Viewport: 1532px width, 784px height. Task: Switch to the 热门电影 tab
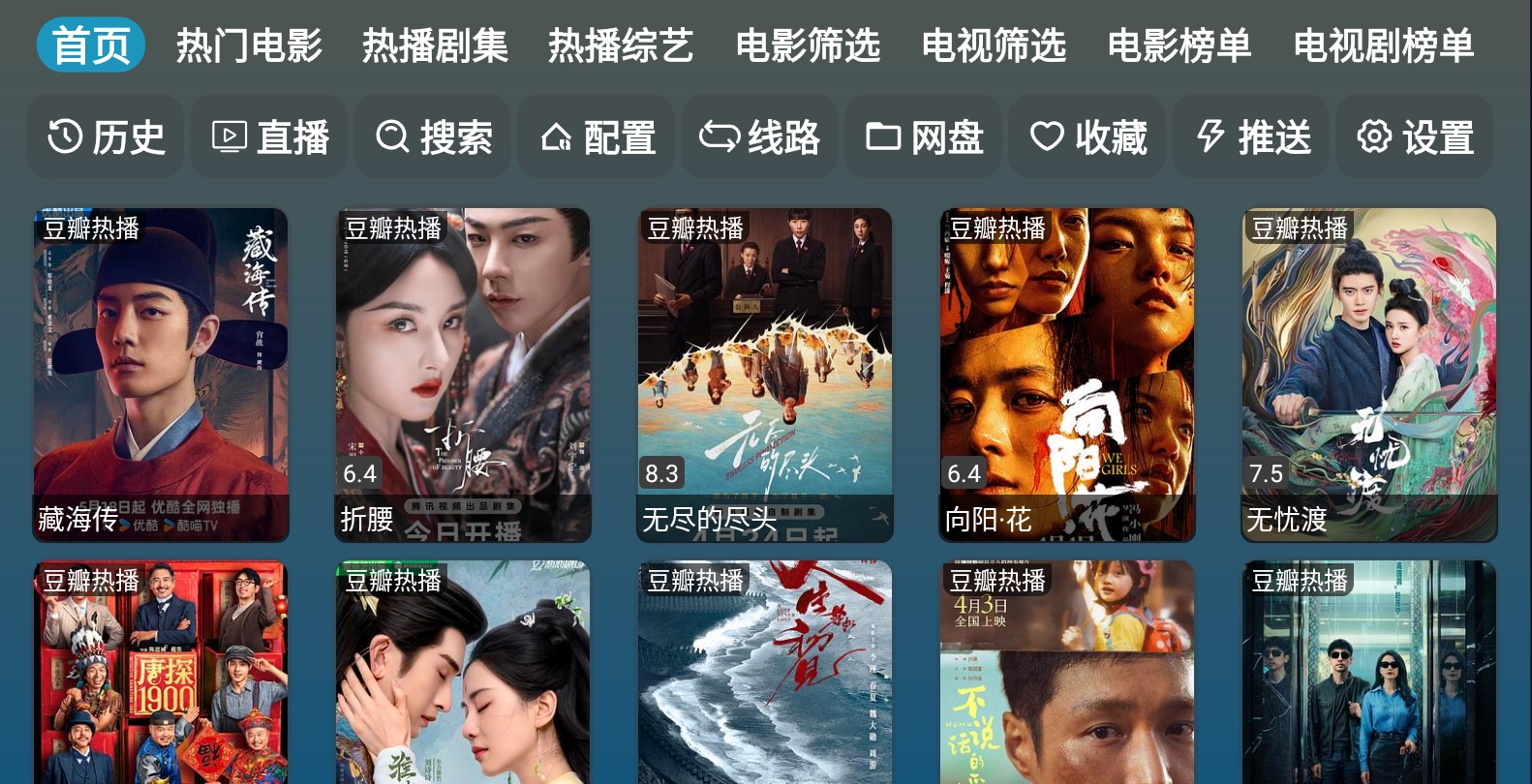click(x=249, y=45)
